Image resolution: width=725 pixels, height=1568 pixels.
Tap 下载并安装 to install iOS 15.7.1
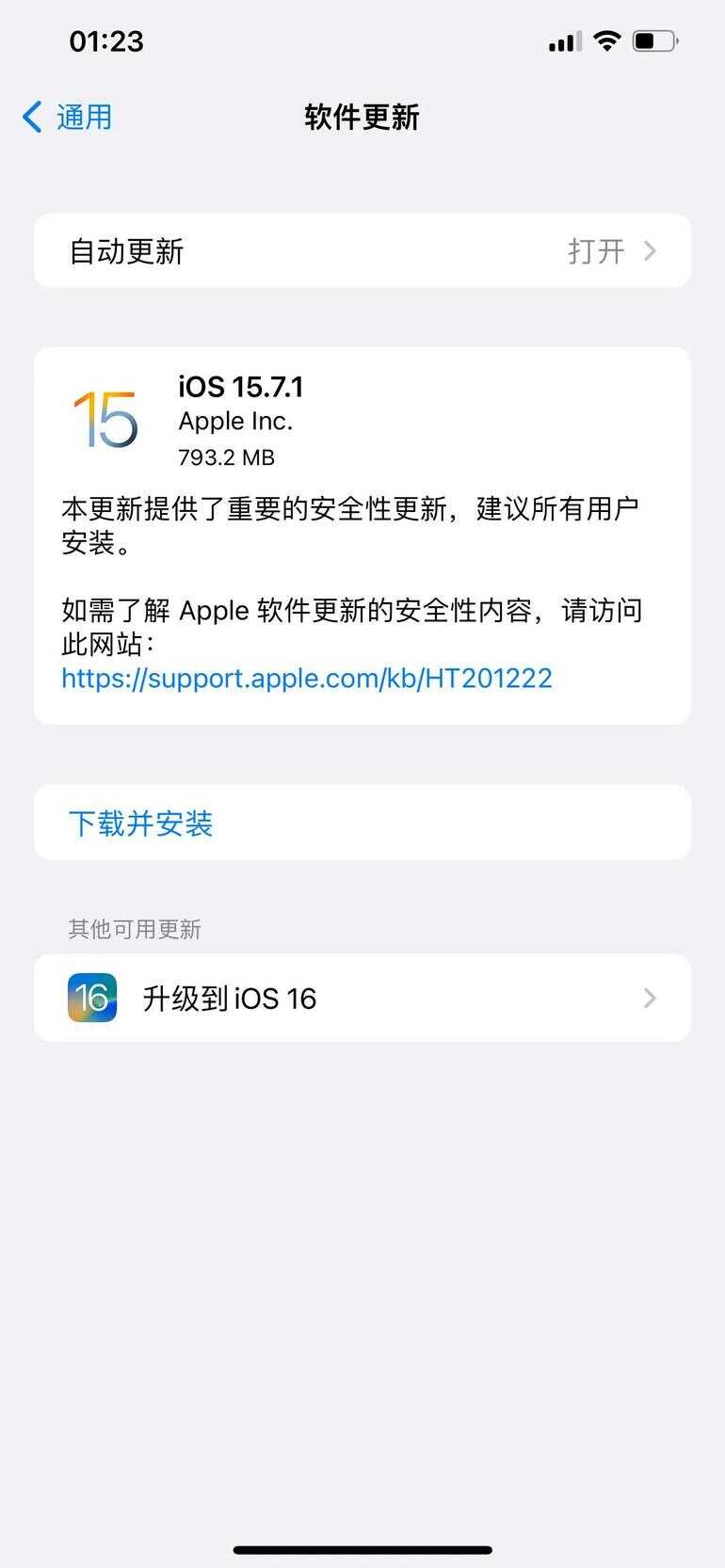[141, 824]
